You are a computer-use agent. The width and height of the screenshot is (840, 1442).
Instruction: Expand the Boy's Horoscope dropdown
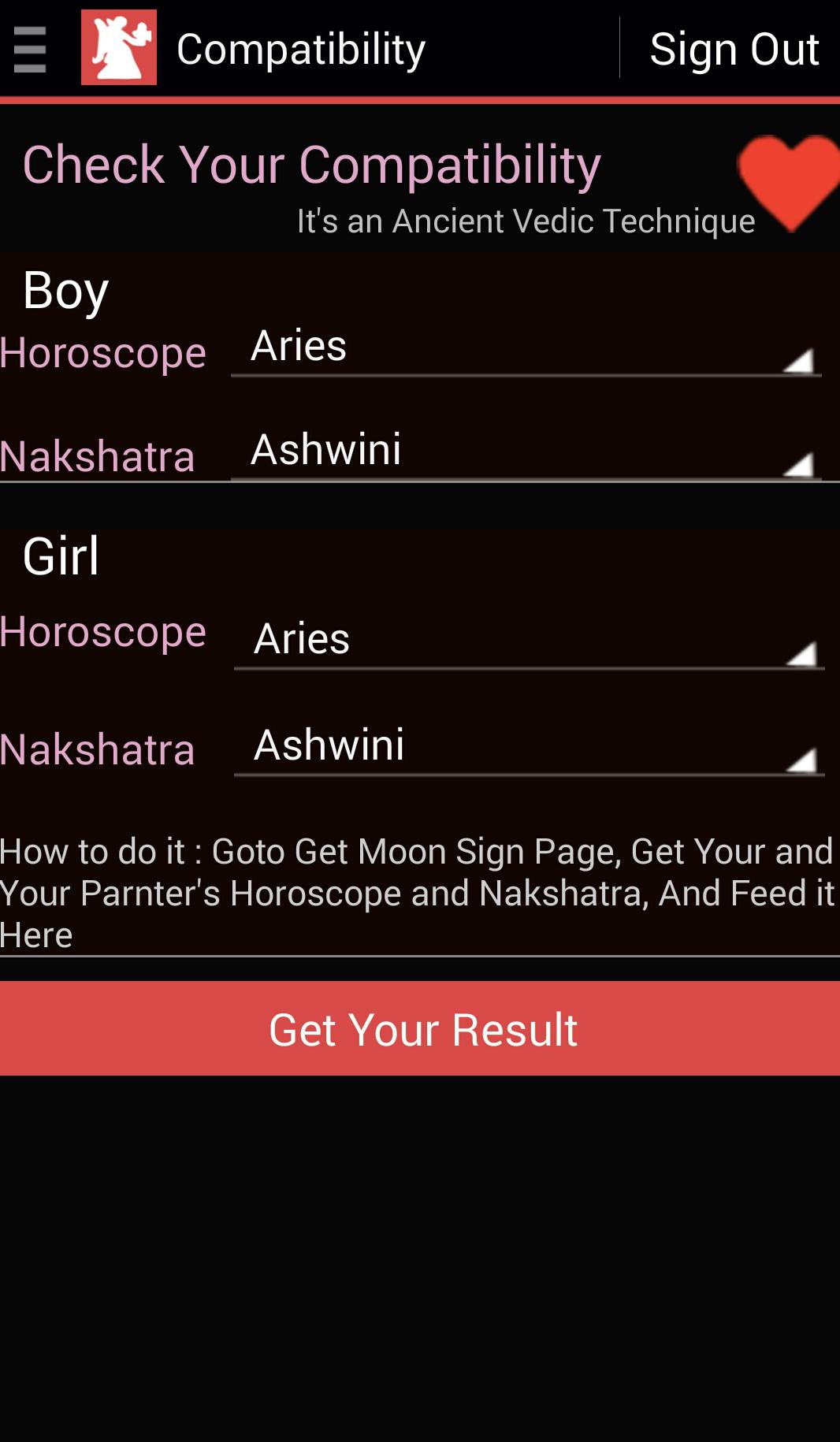click(x=526, y=348)
